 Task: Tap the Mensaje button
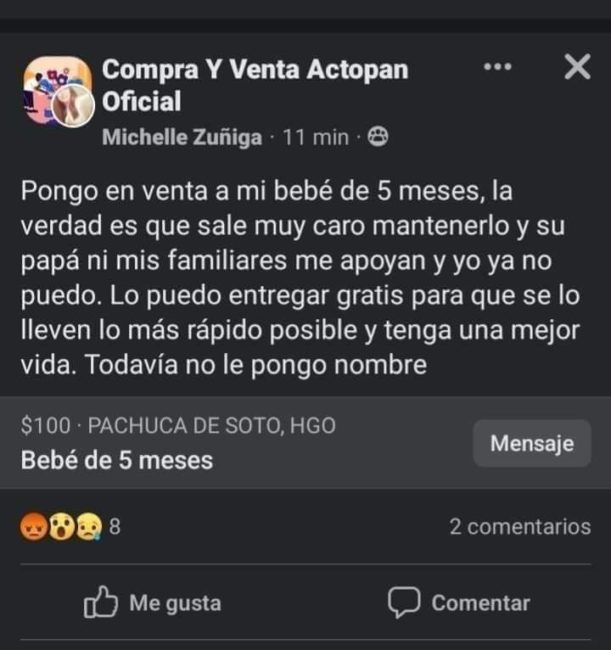pos(532,444)
